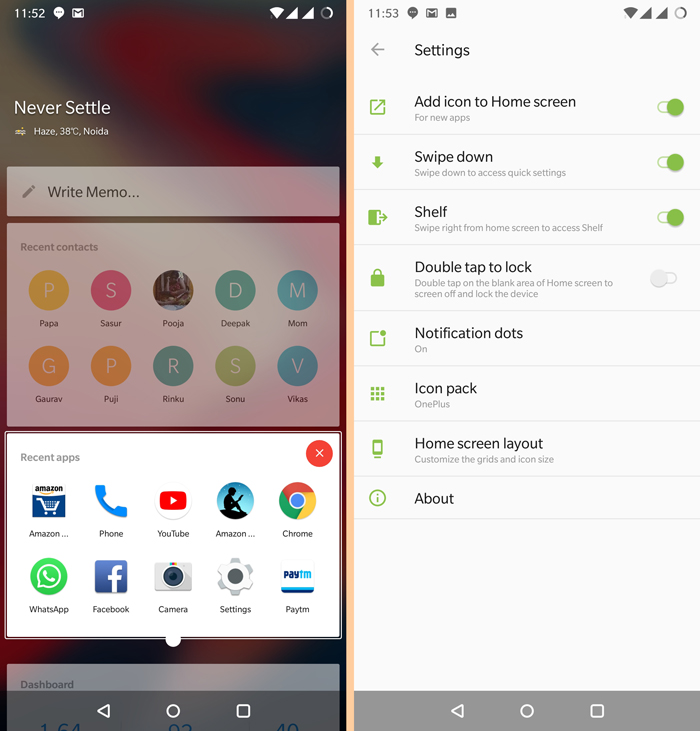This screenshot has width=700, height=731.
Task: Choose contact Vikas
Action: point(297,374)
